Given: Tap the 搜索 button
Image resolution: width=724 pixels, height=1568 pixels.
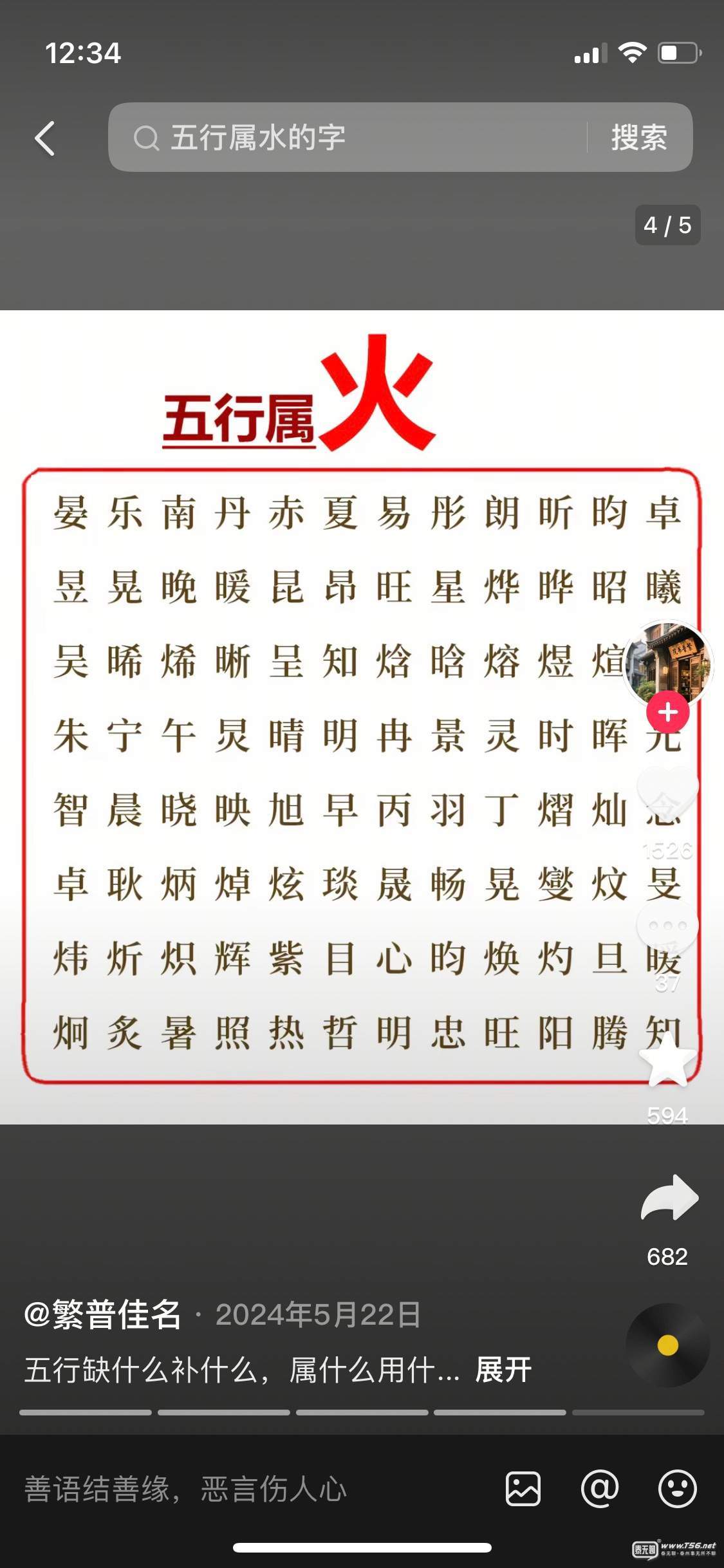Looking at the screenshot, I should click(639, 138).
